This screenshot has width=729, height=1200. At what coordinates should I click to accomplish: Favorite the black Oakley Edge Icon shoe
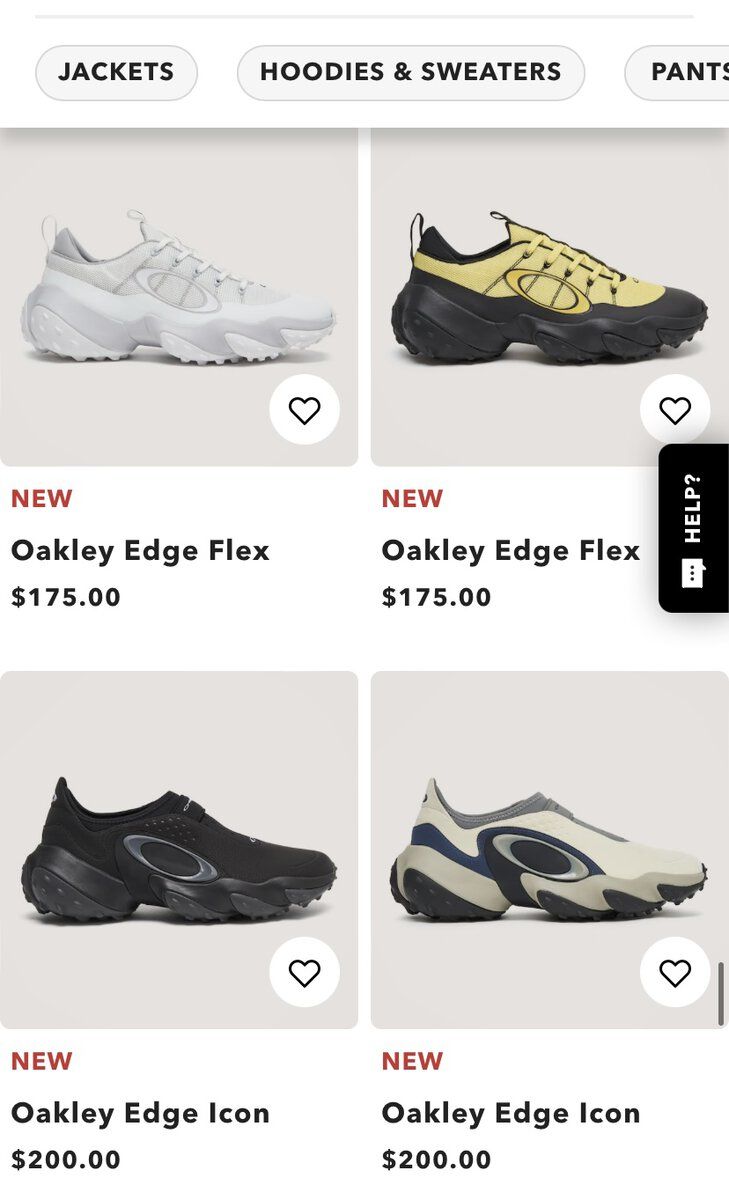point(304,972)
